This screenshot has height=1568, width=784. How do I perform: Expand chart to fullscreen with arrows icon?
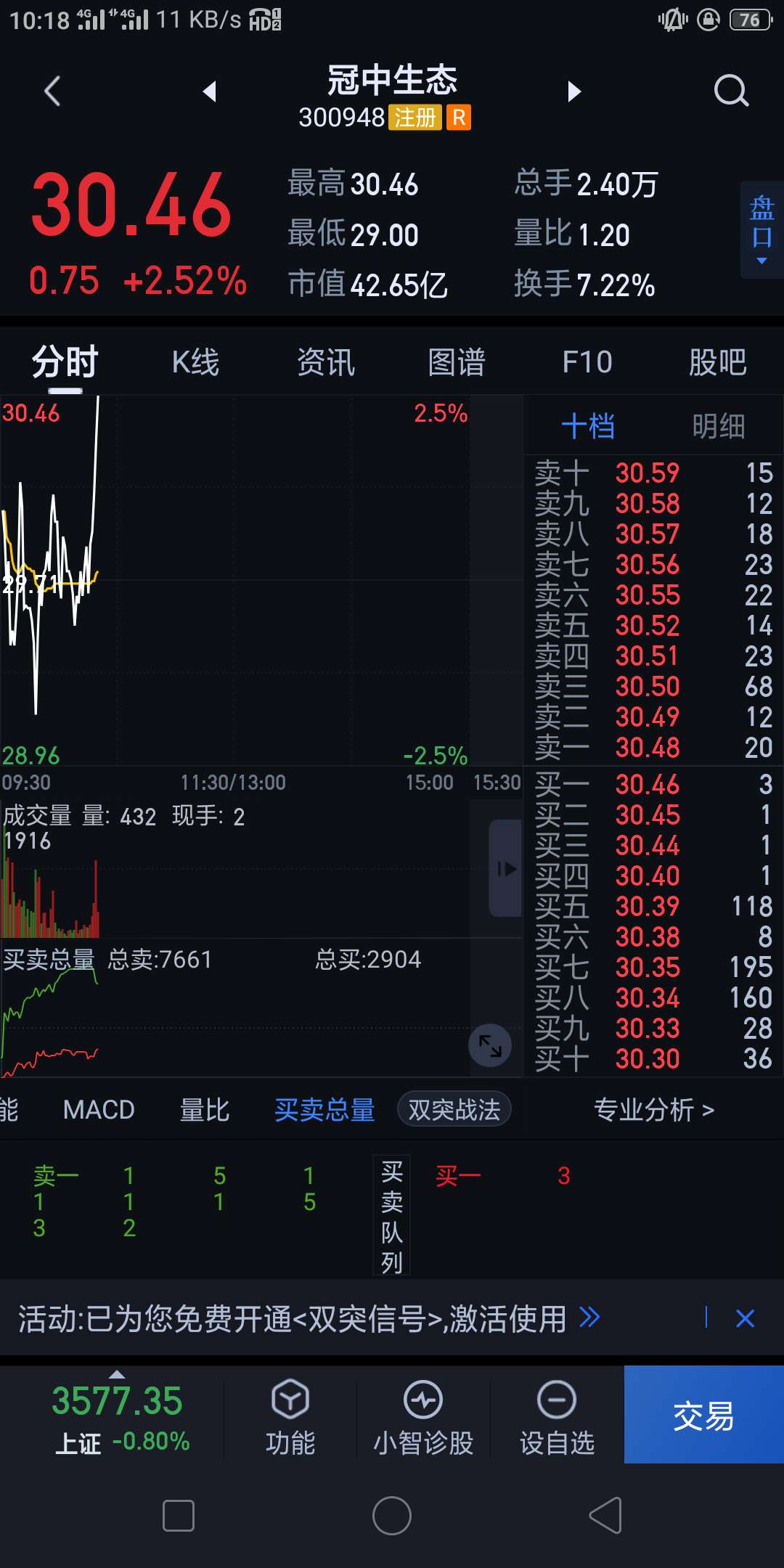491,1045
